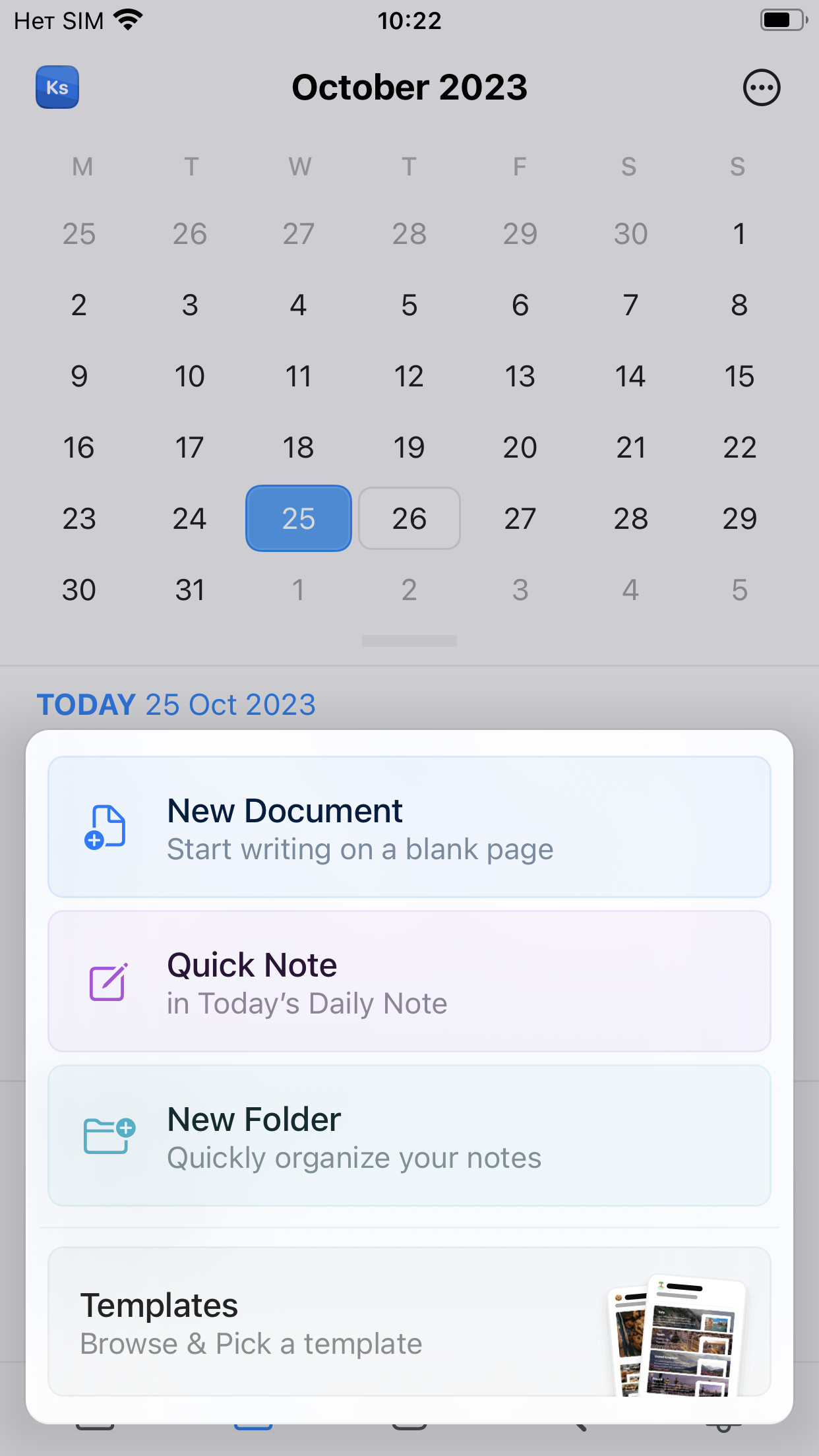Viewport: 819px width, 1456px height.
Task: Choose October 1 in the calendar
Action: 739,233
